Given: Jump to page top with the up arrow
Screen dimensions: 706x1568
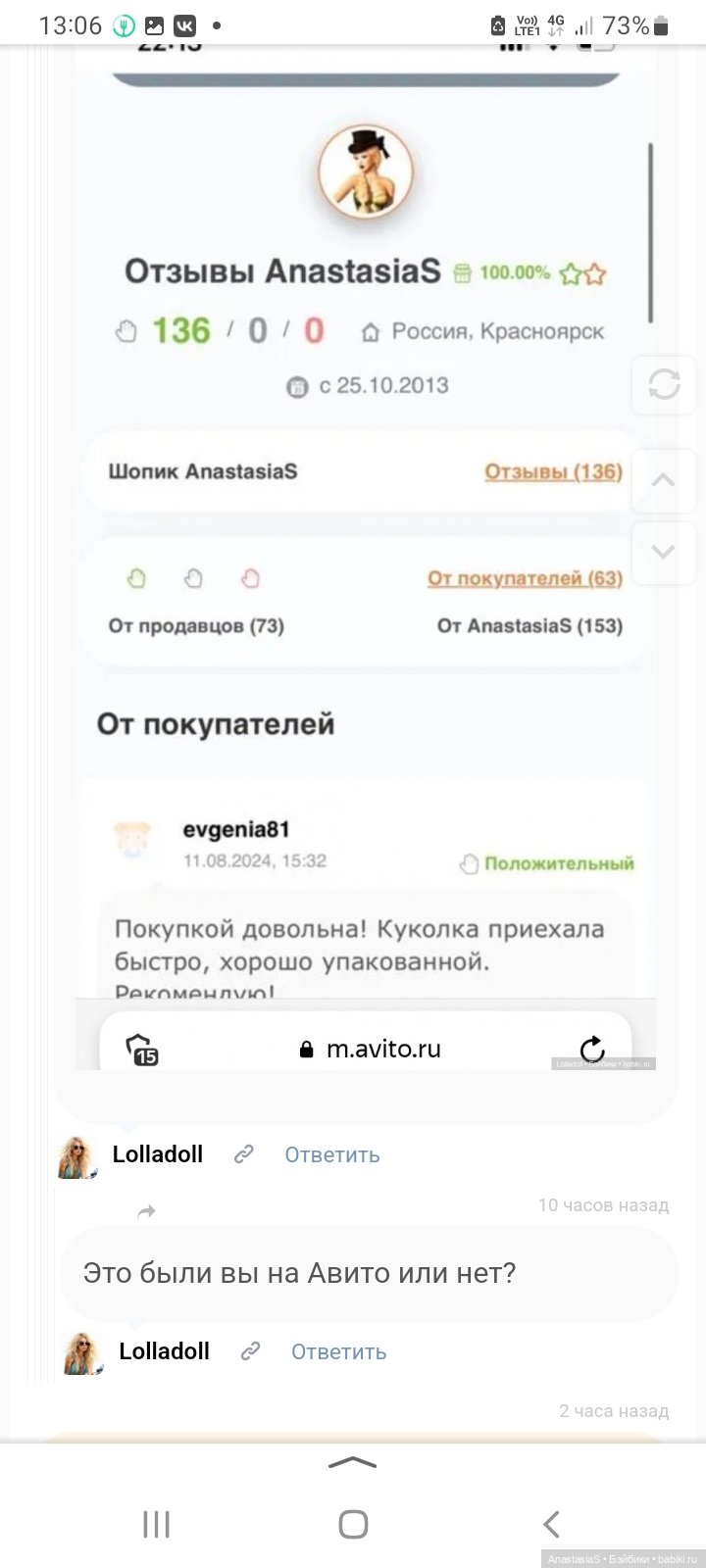Looking at the screenshot, I should pyautogui.click(x=664, y=480).
